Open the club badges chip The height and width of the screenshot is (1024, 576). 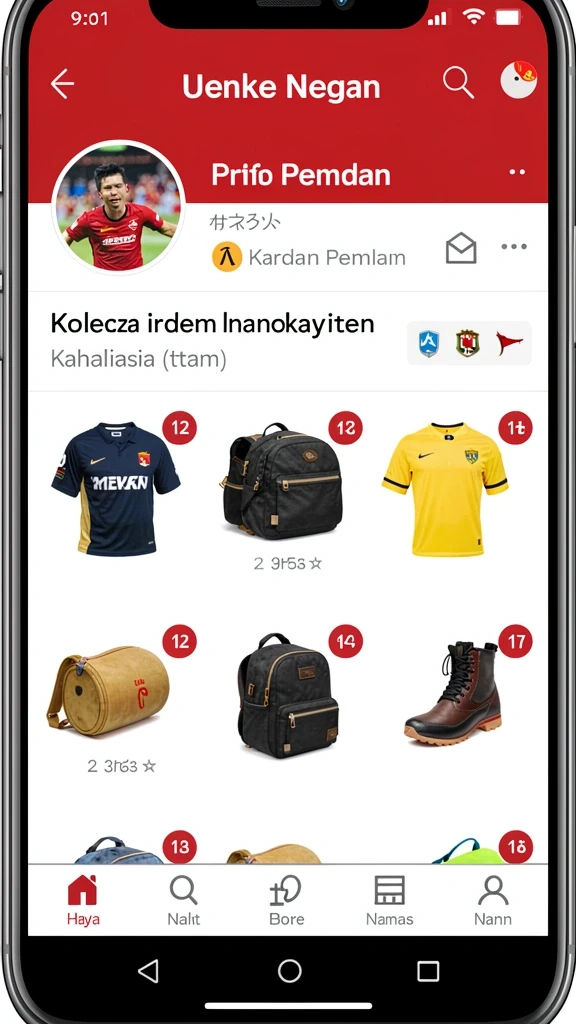[x=469, y=343]
